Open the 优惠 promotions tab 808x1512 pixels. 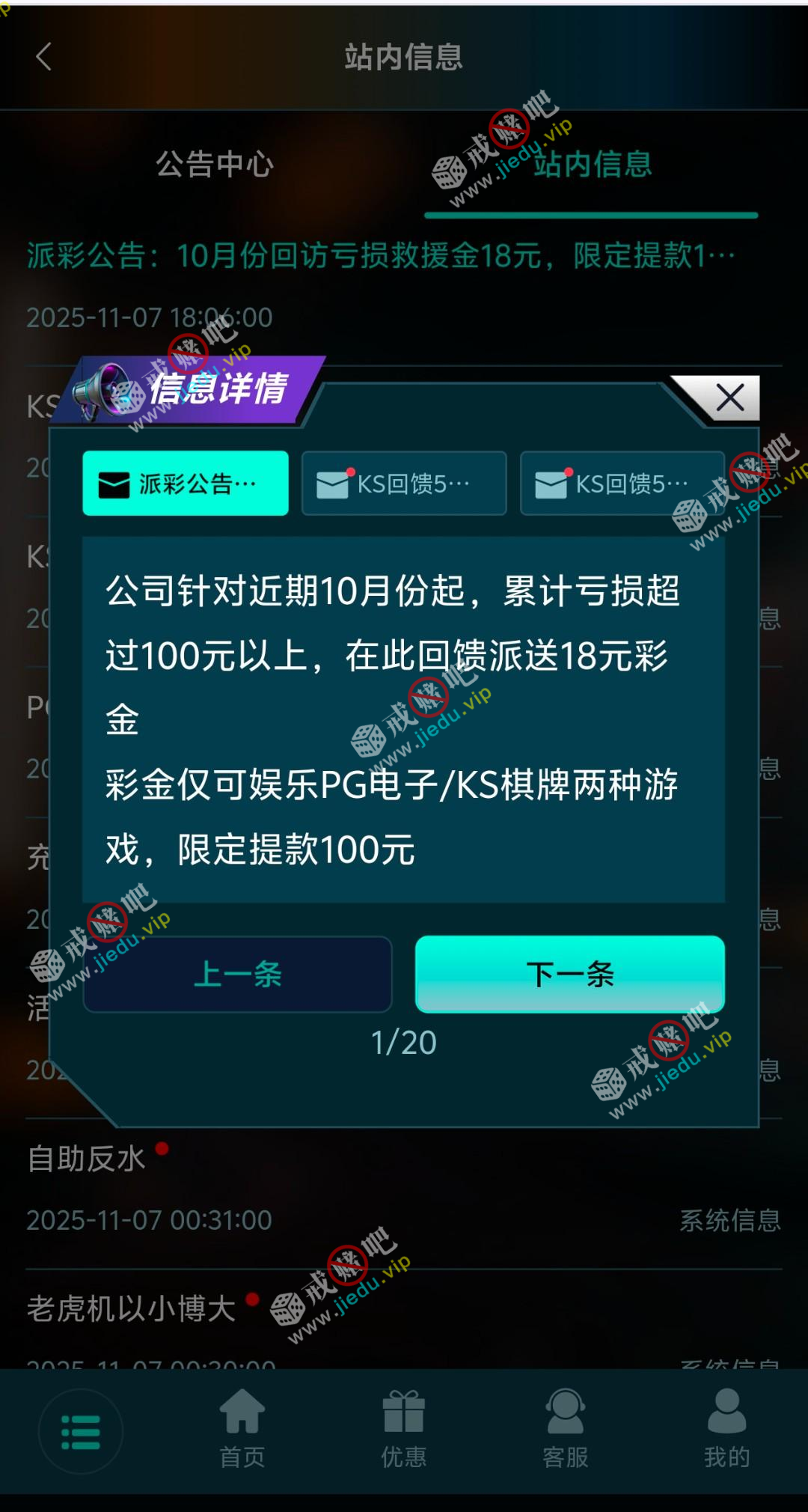(x=403, y=1428)
